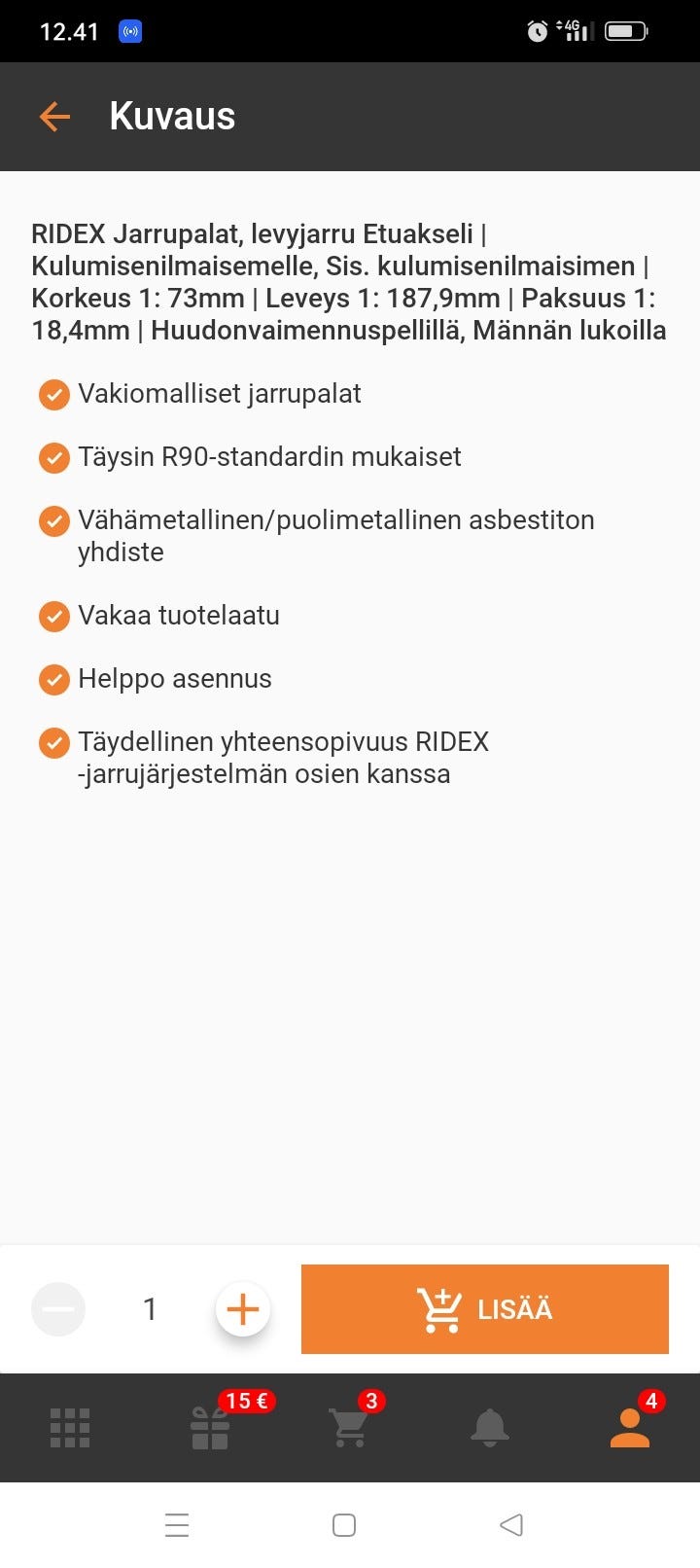700x1568 pixels.
Task: Open the notifications bell tab
Action: click(489, 1427)
